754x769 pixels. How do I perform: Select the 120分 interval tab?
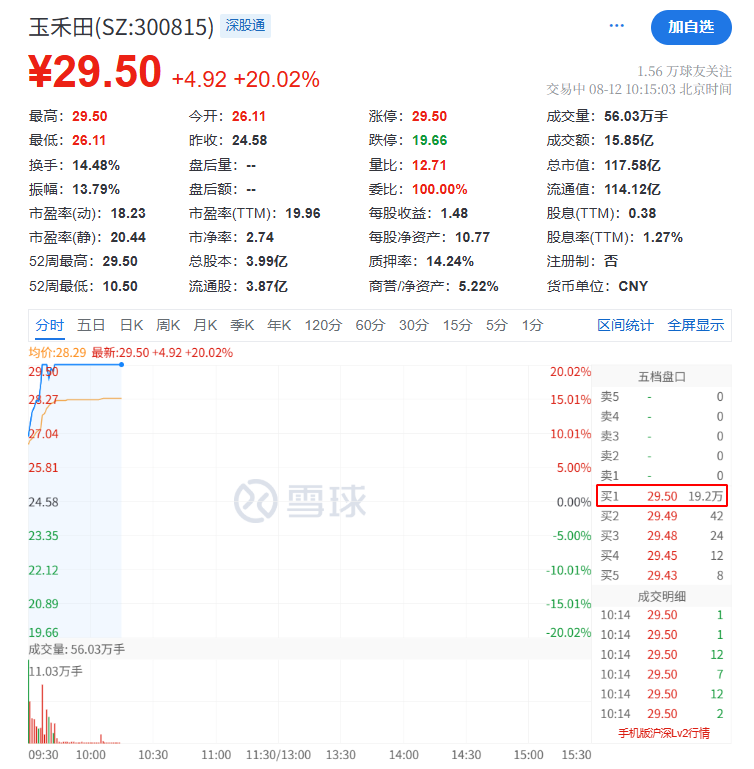point(323,325)
